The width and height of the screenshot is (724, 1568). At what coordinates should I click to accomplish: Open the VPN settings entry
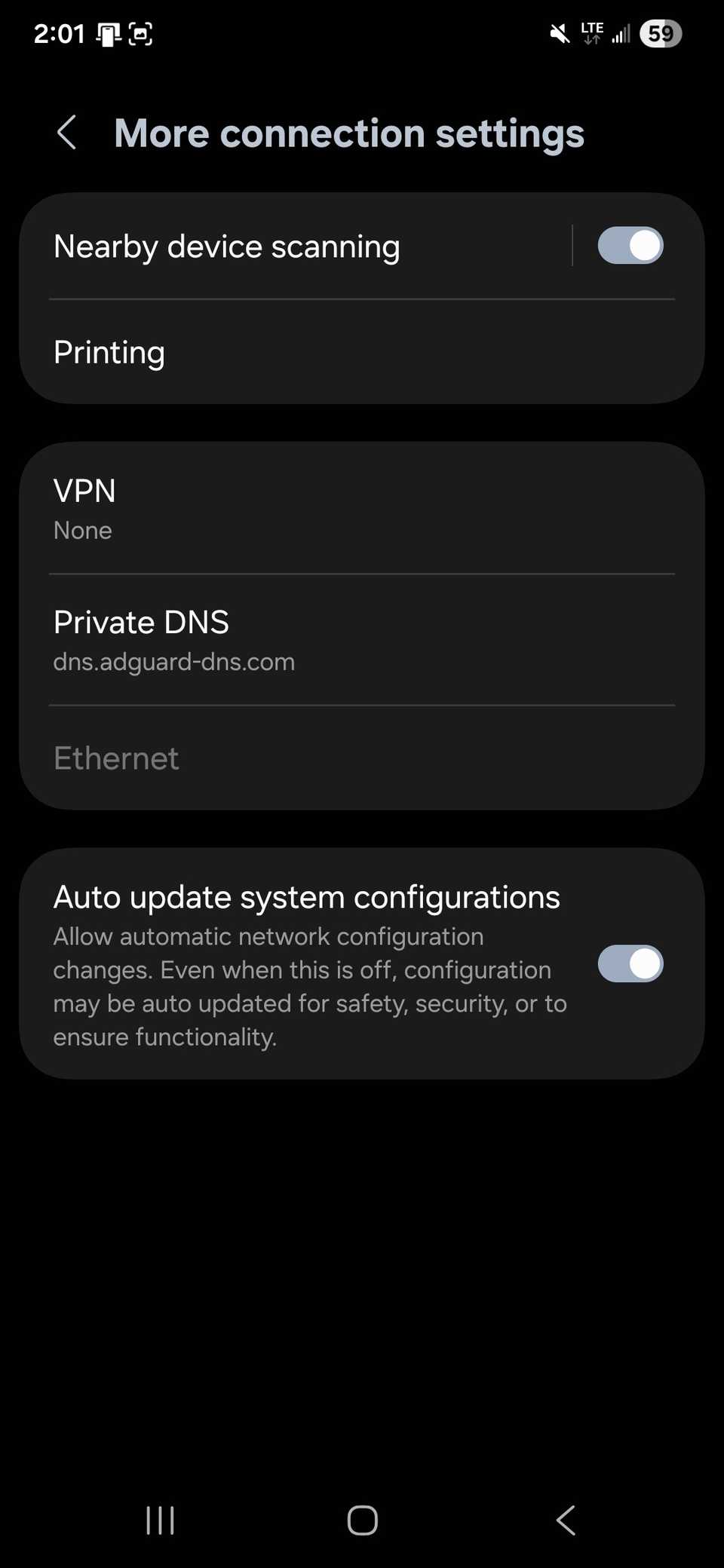point(362,507)
